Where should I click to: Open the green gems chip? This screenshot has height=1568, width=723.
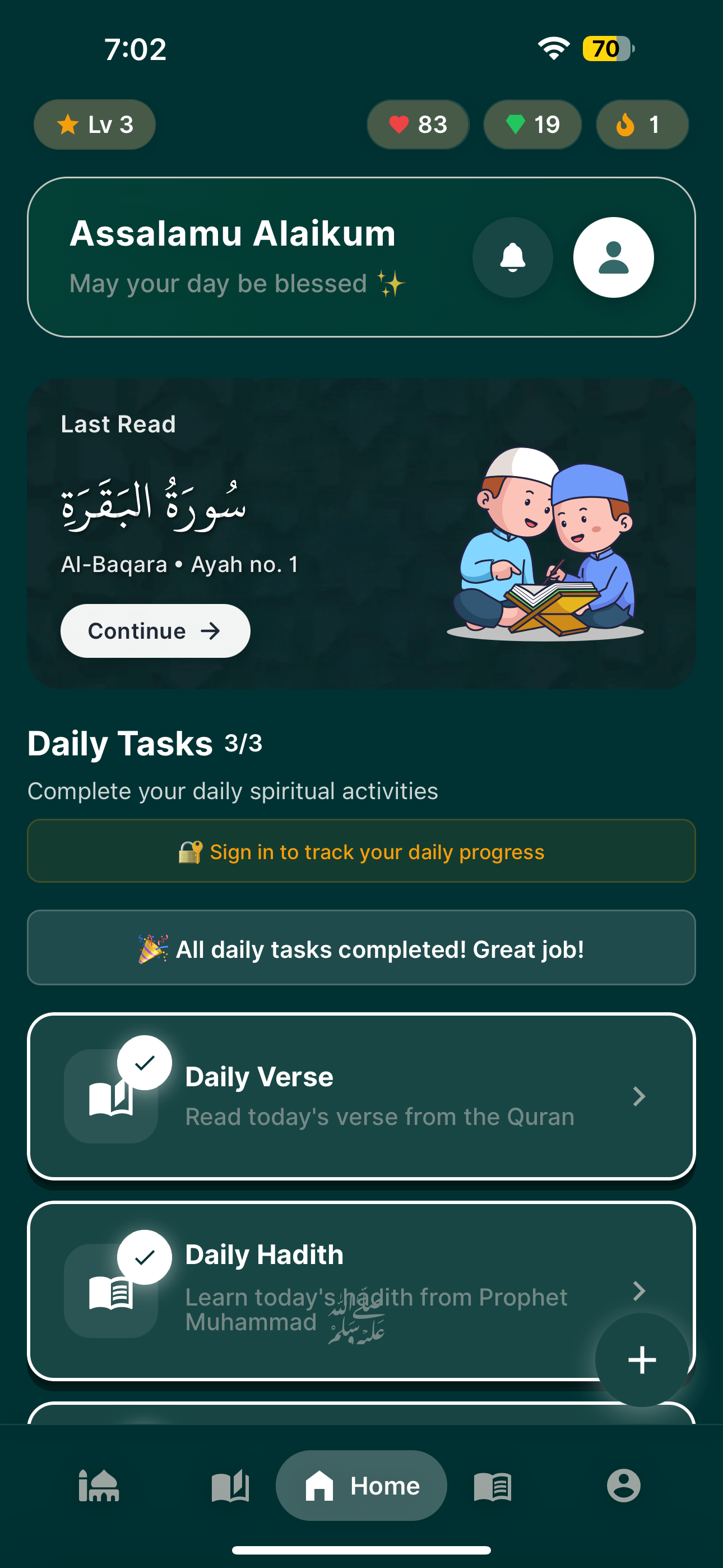[x=532, y=125]
